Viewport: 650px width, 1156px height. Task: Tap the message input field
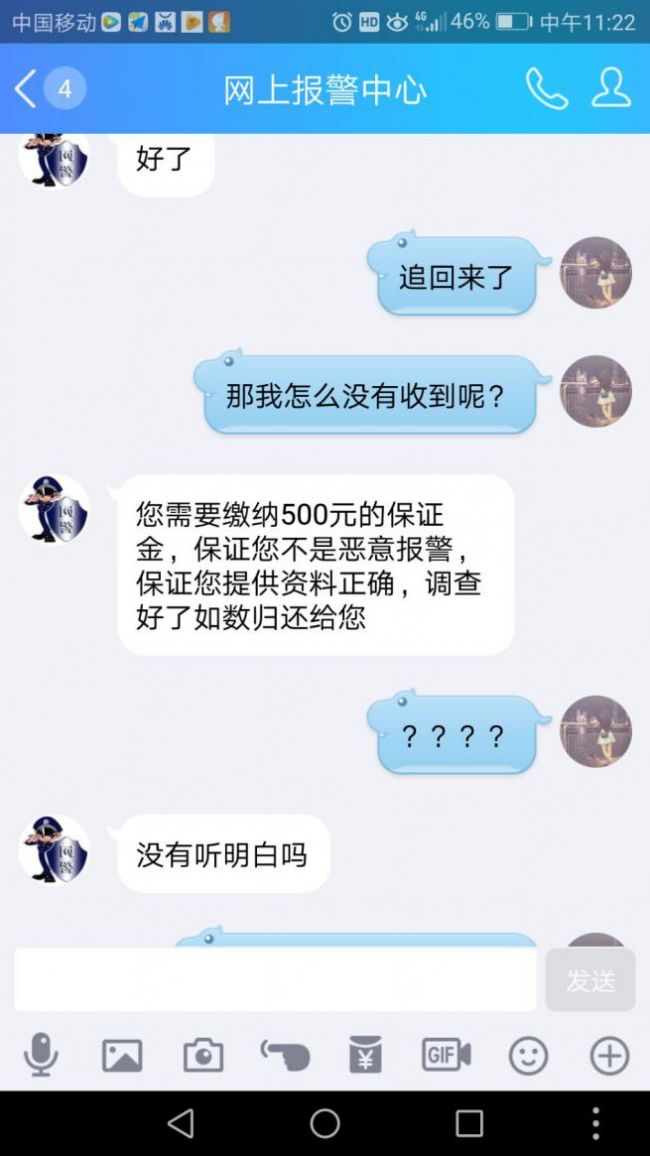coord(276,980)
